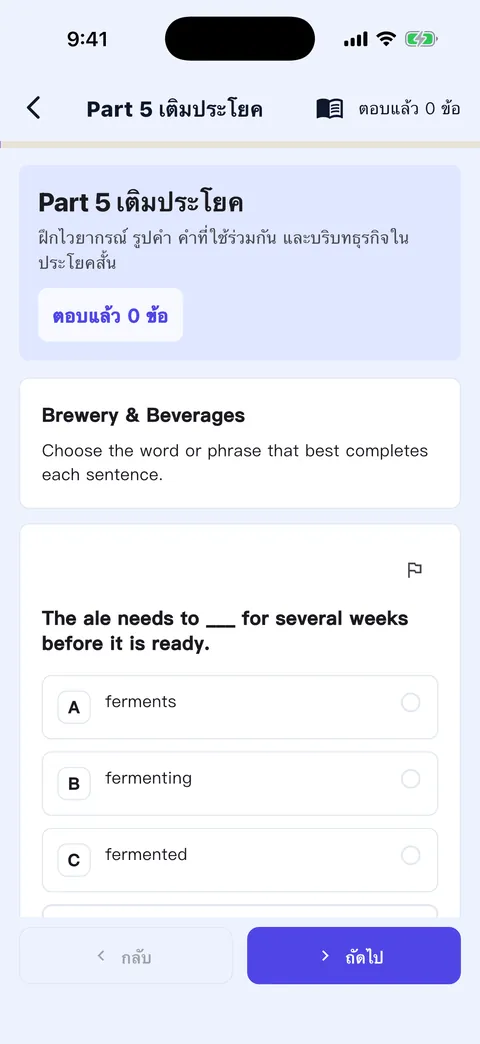Go back using the top-left arrow
The image size is (480, 1044).
(x=33, y=108)
